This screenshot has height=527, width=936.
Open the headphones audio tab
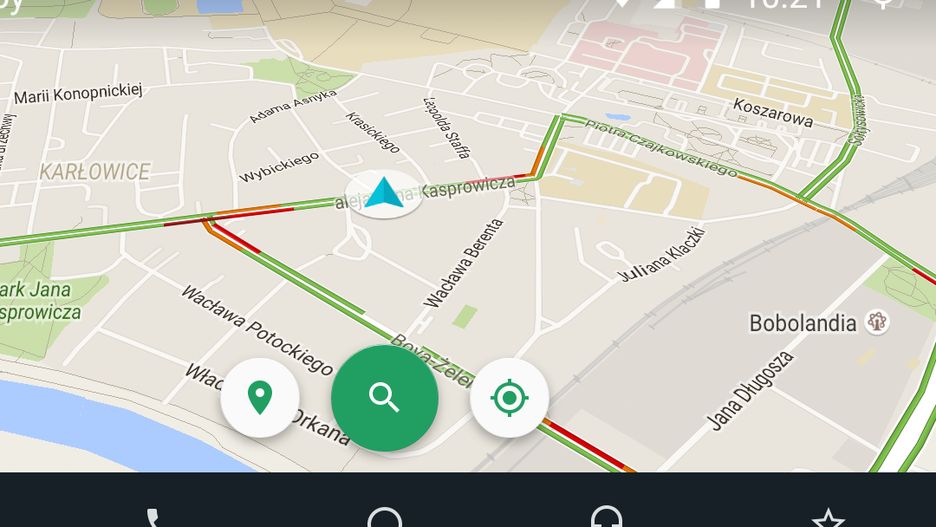tap(606, 518)
